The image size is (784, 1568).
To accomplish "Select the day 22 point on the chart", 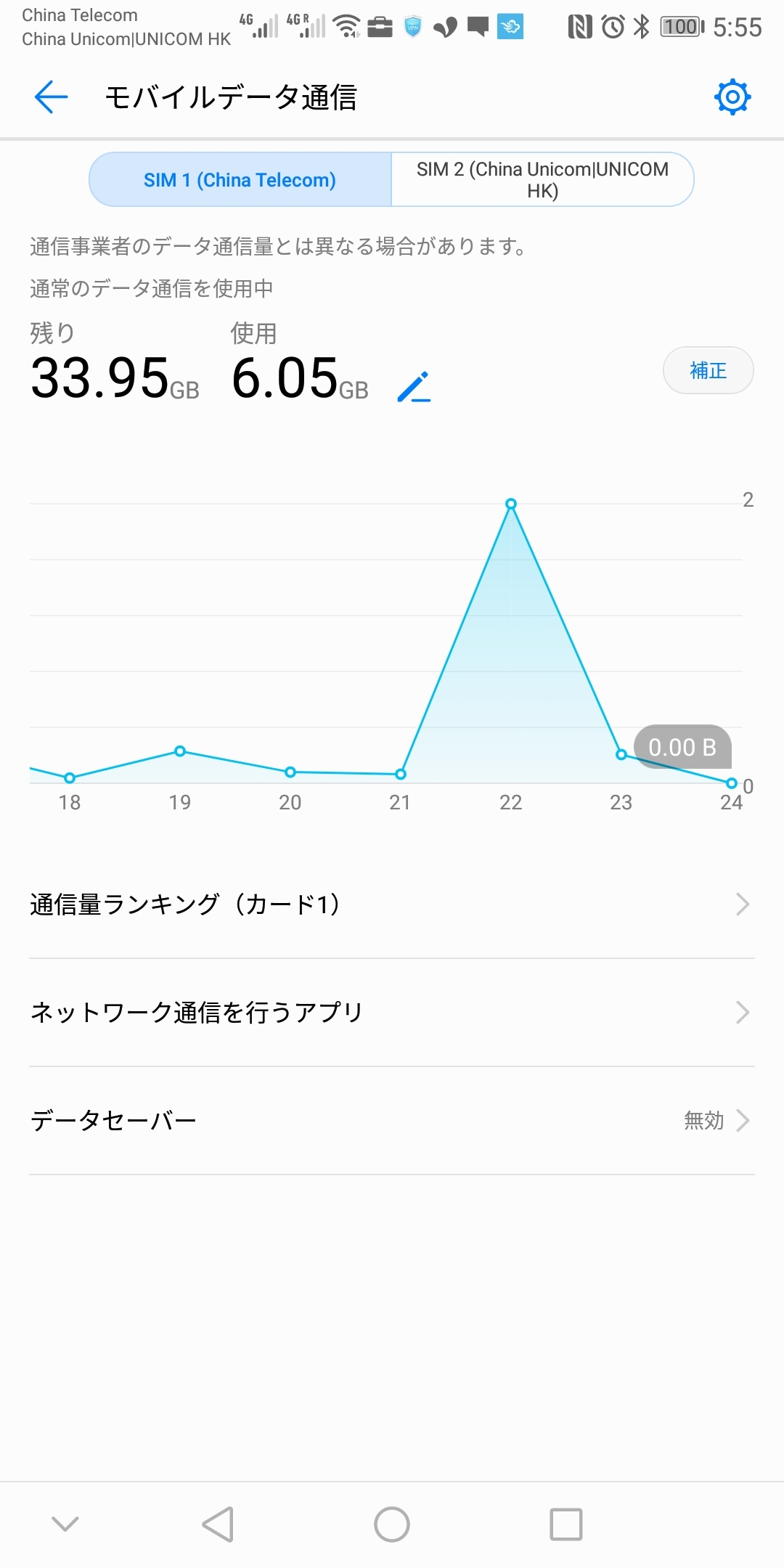I will pos(511,504).
